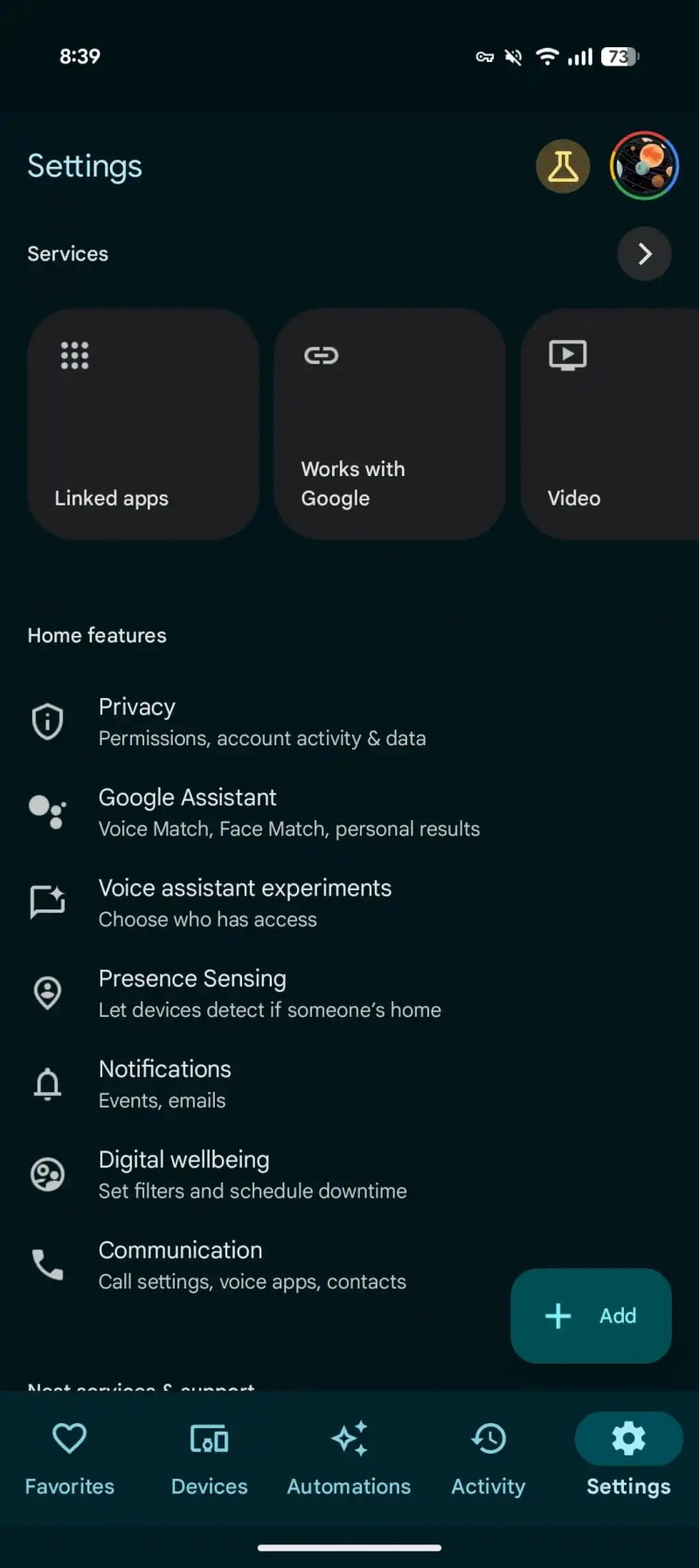
Task: Expand the Services section with the arrow
Action: click(644, 253)
